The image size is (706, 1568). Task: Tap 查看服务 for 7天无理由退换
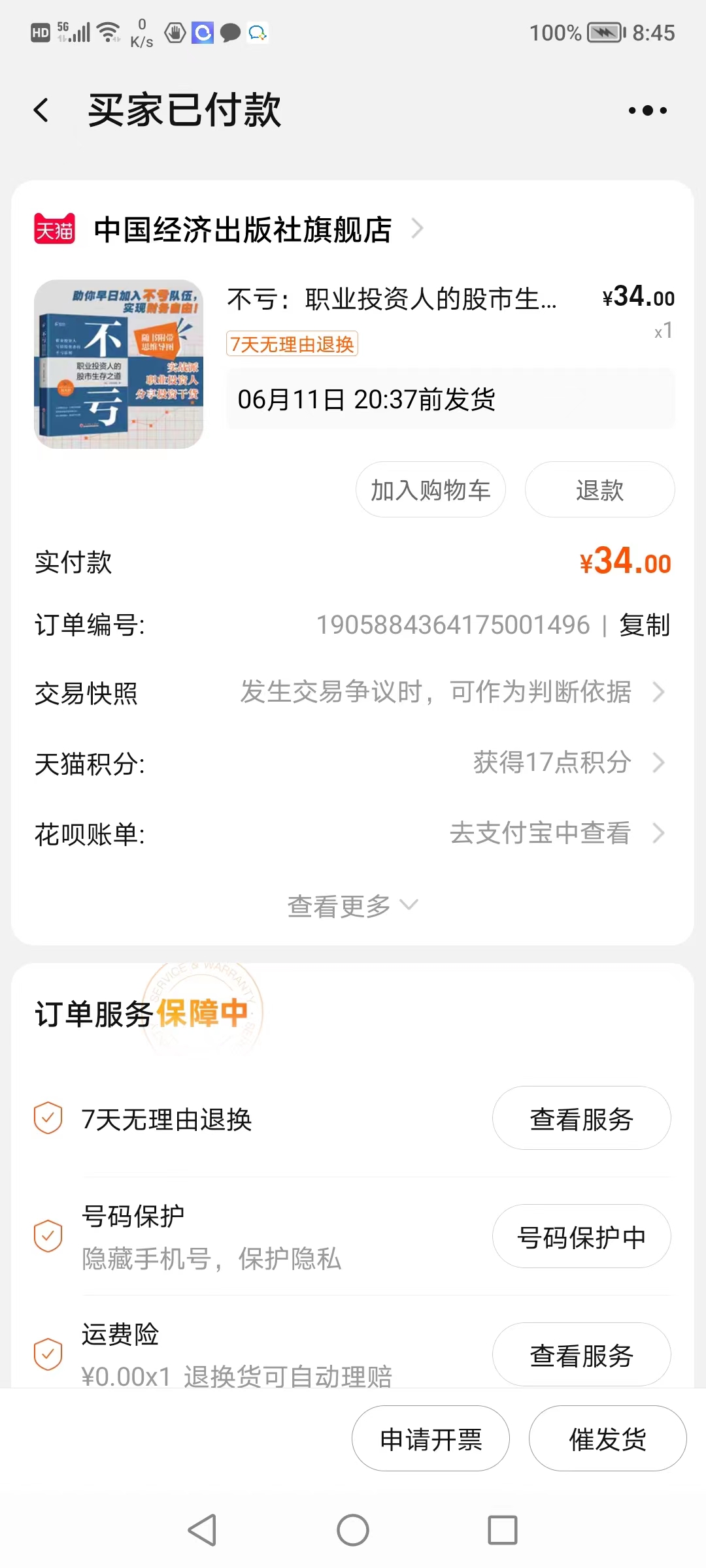[581, 1119]
